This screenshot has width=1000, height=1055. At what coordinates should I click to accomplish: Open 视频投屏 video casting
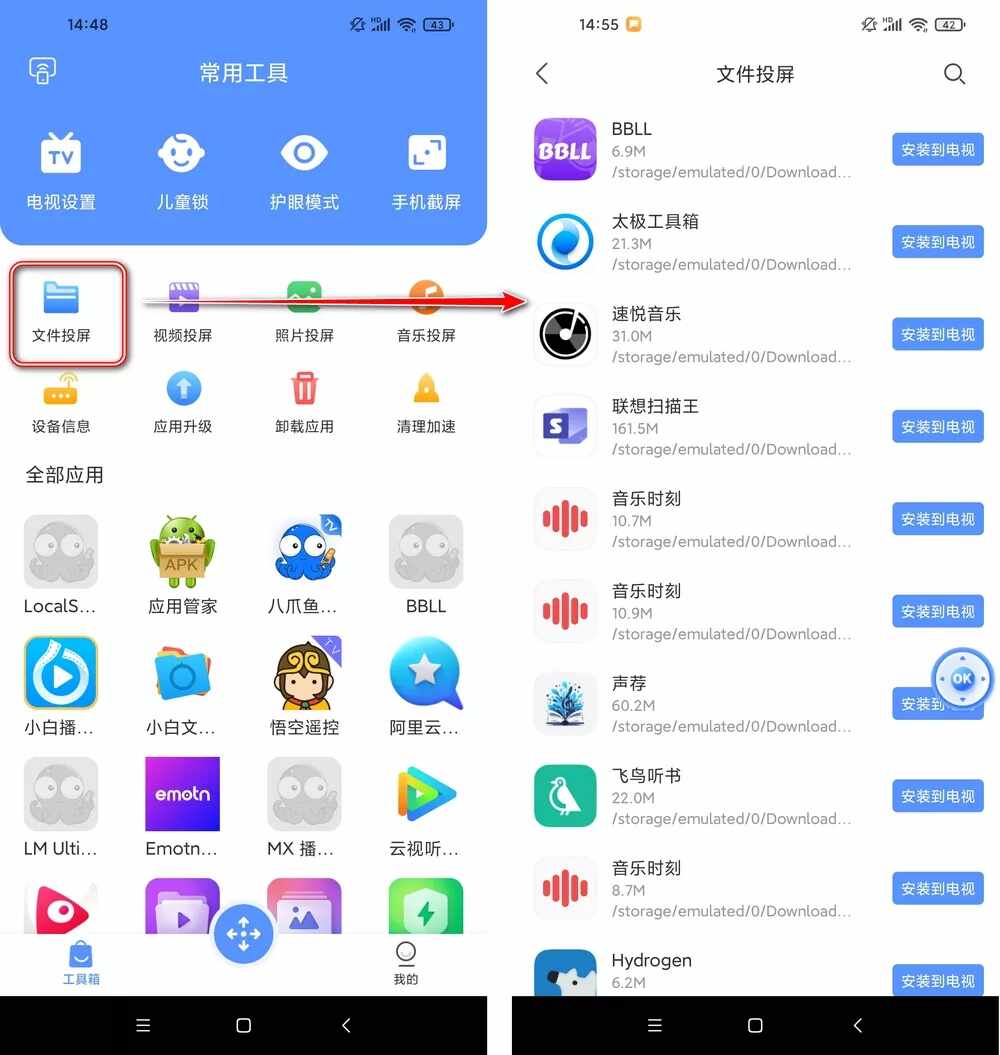click(183, 312)
